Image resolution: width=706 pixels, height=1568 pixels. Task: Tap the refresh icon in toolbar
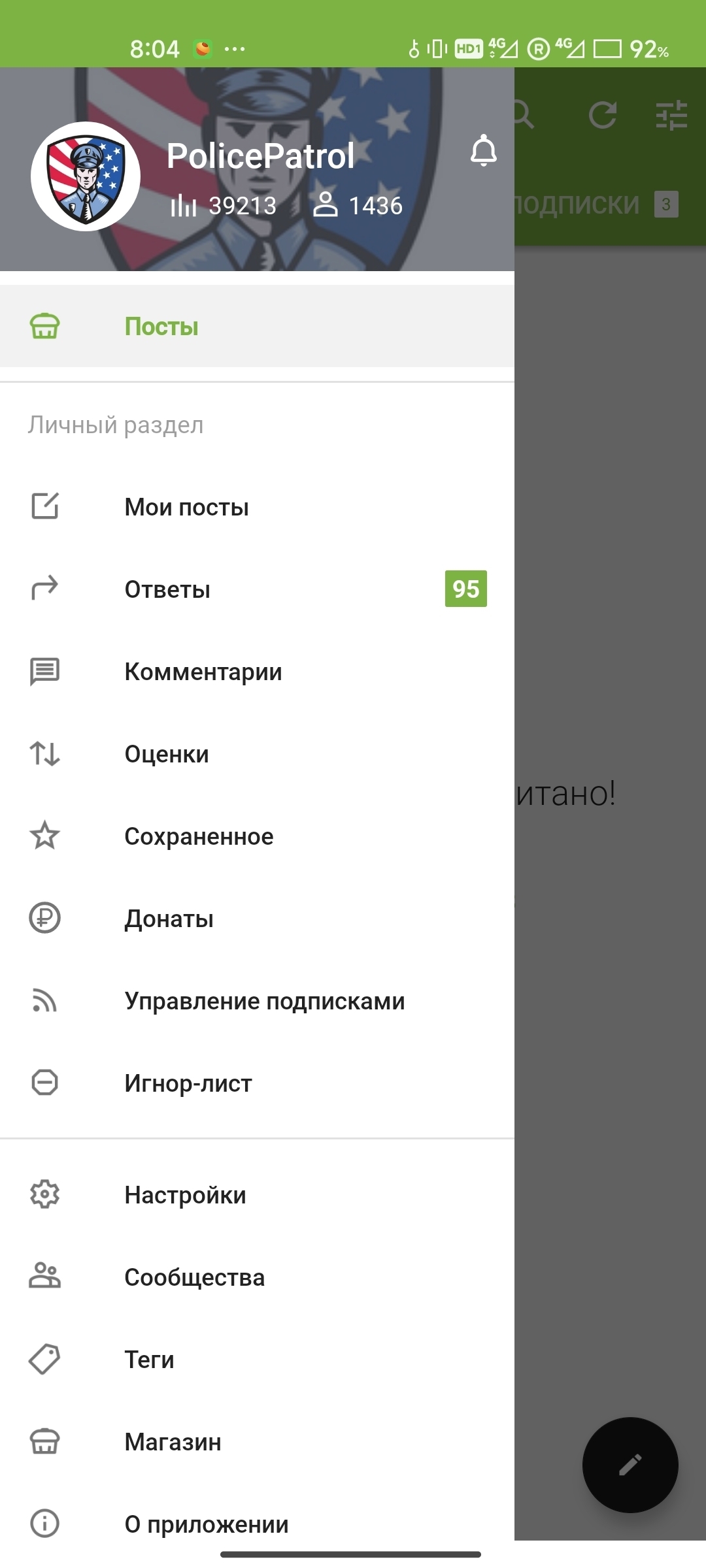click(602, 116)
